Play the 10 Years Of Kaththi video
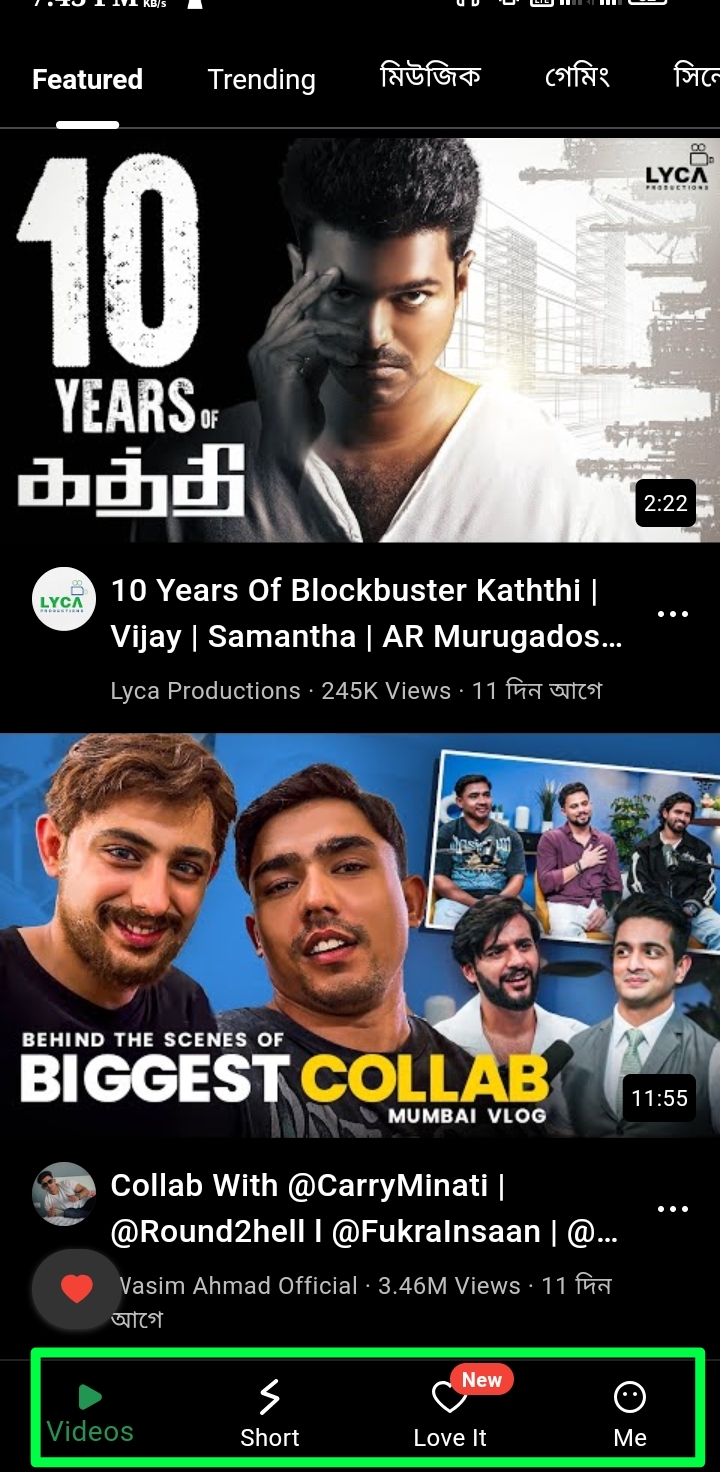Viewport: 720px width, 1472px height. (360, 340)
